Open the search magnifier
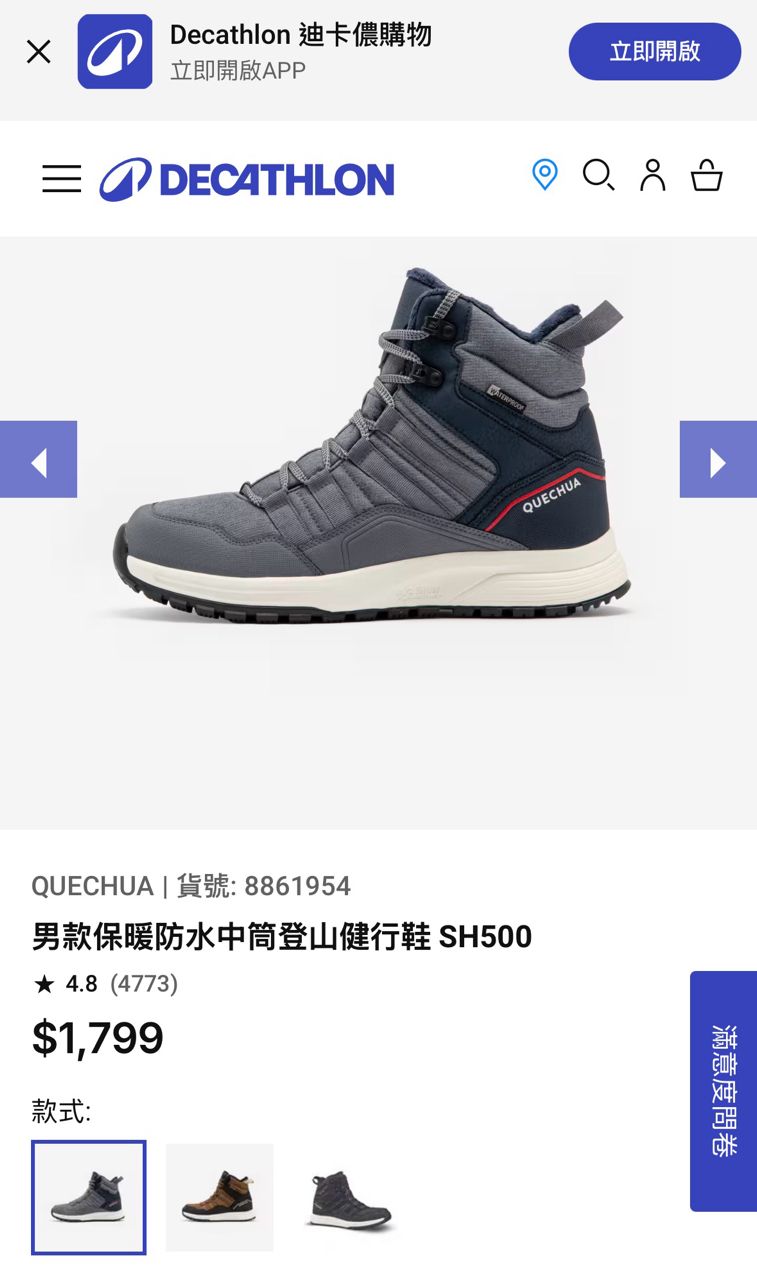Screen dimensions: 757x1280 click(598, 175)
